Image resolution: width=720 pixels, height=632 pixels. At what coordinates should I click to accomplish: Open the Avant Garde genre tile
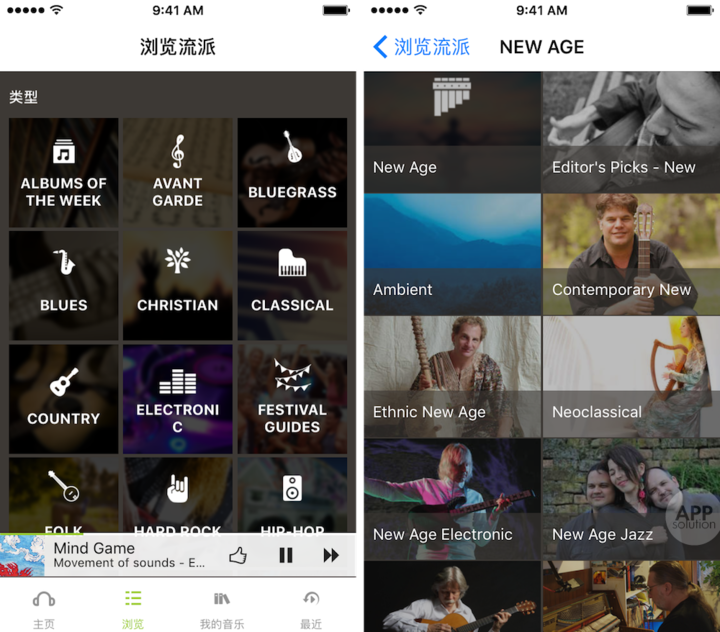pyautogui.click(x=178, y=173)
